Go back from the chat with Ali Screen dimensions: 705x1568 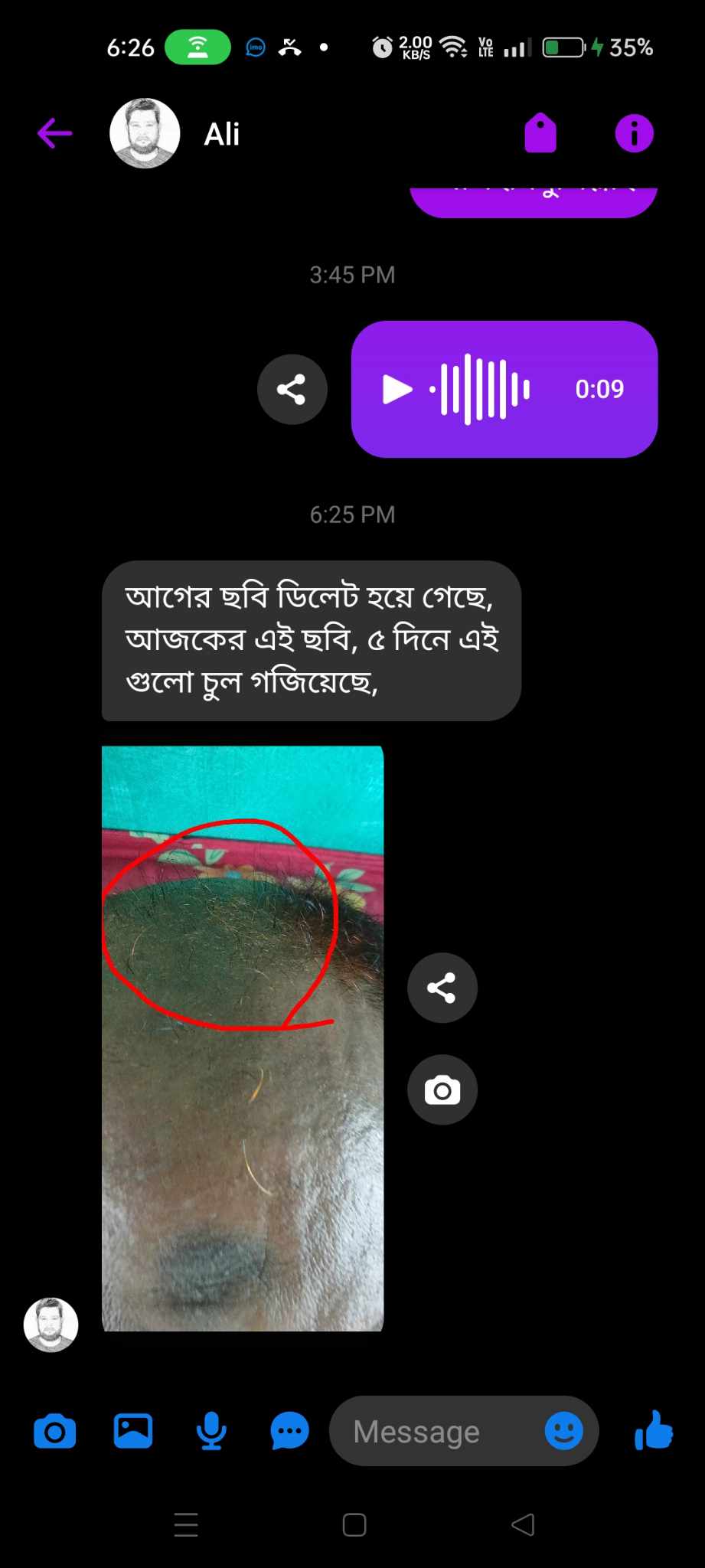click(x=54, y=133)
